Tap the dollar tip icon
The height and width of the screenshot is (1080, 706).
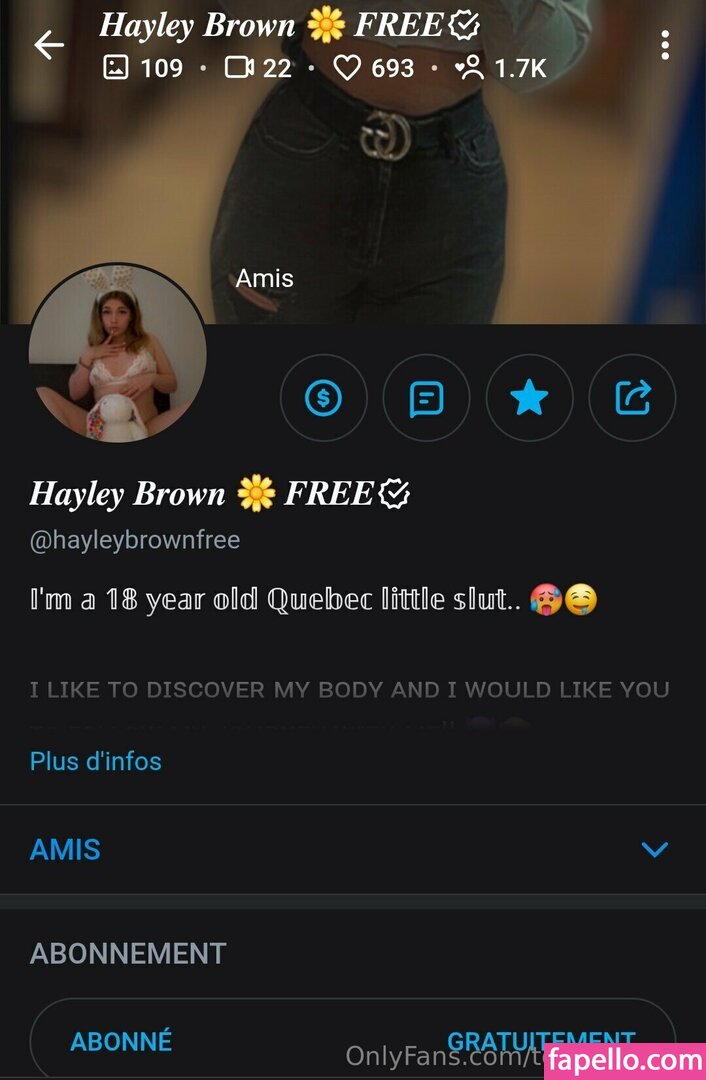[x=323, y=399]
